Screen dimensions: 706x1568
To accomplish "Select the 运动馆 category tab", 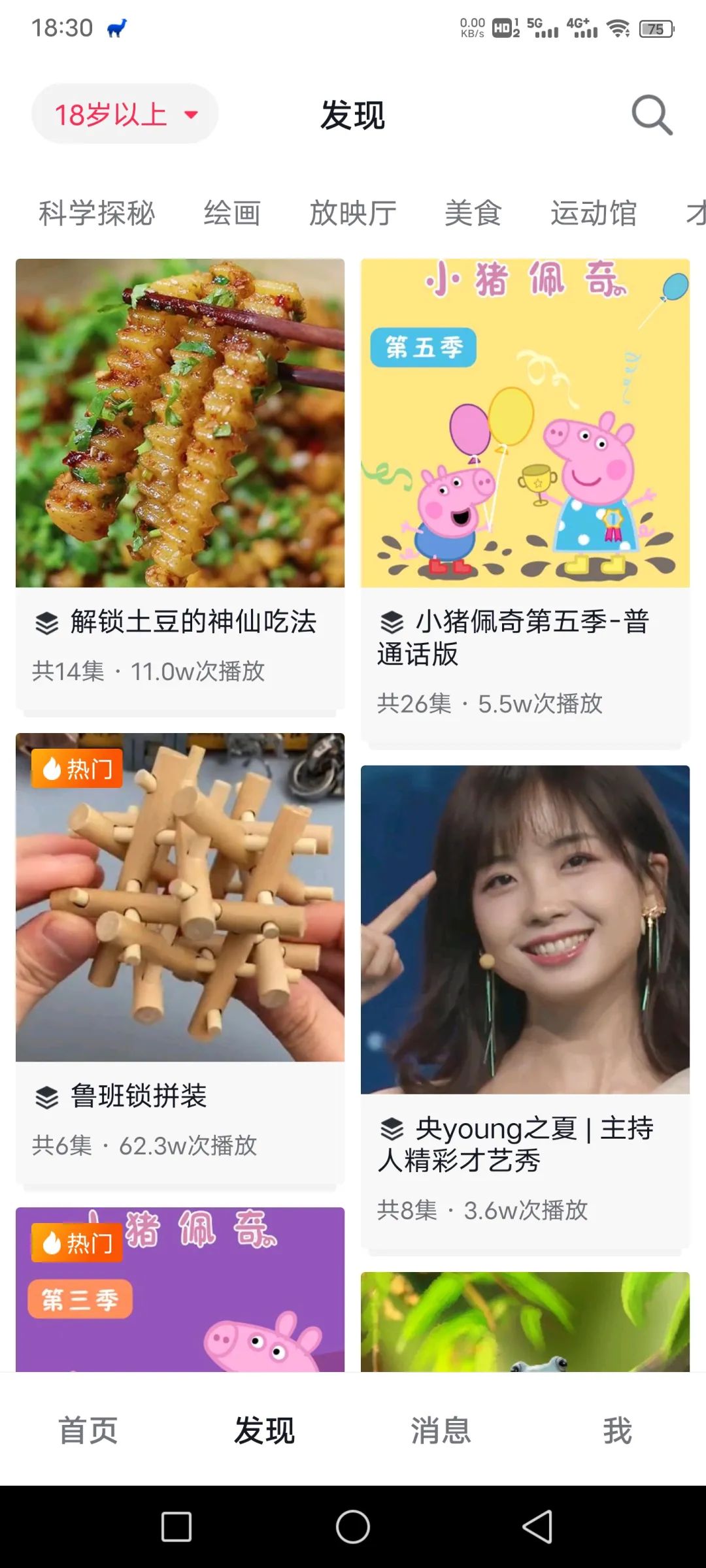I will 593,214.
